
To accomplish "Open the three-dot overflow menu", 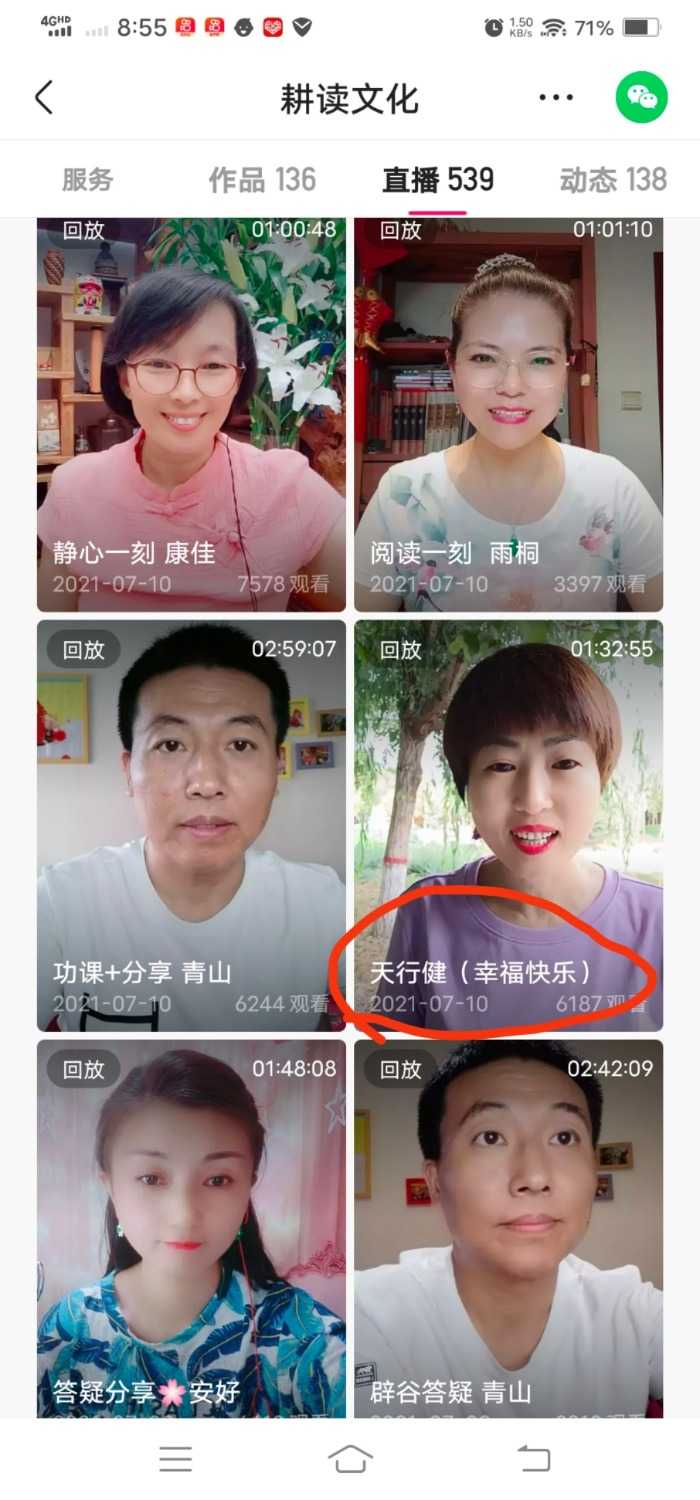I will point(556,98).
